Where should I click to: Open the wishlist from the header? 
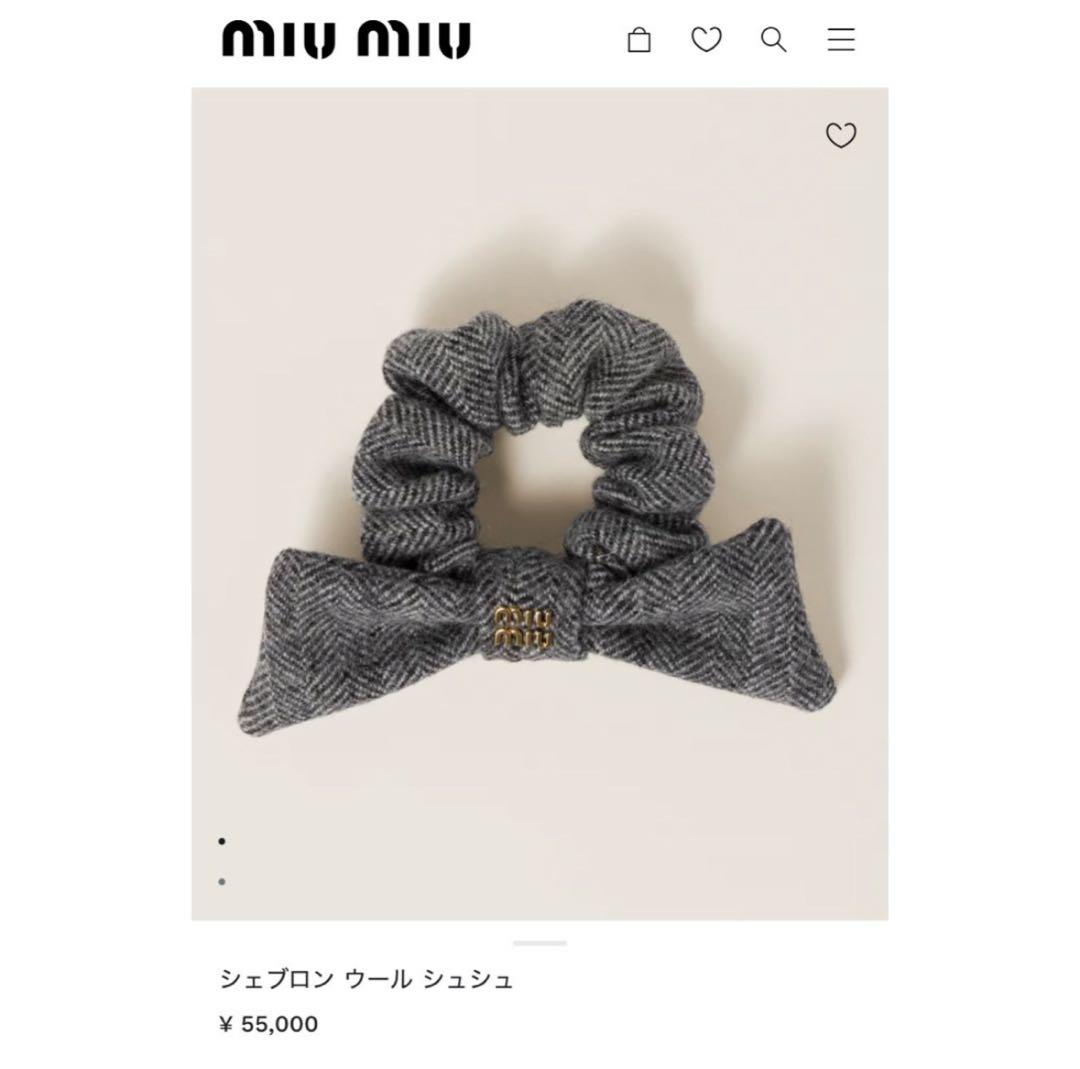tap(706, 40)
